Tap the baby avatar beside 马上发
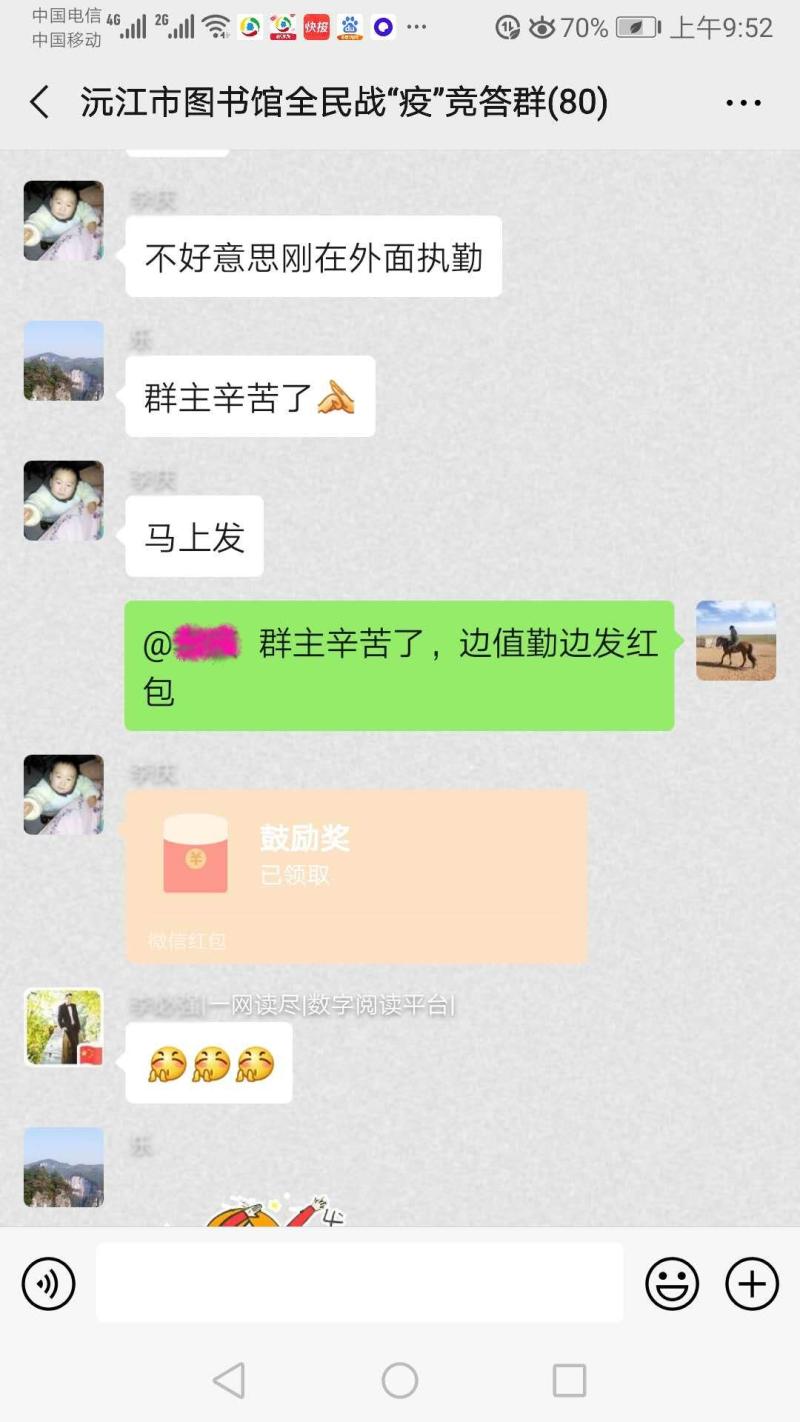Image resolution: width=800 pixels, height=1422 pixels. point(64,501)
